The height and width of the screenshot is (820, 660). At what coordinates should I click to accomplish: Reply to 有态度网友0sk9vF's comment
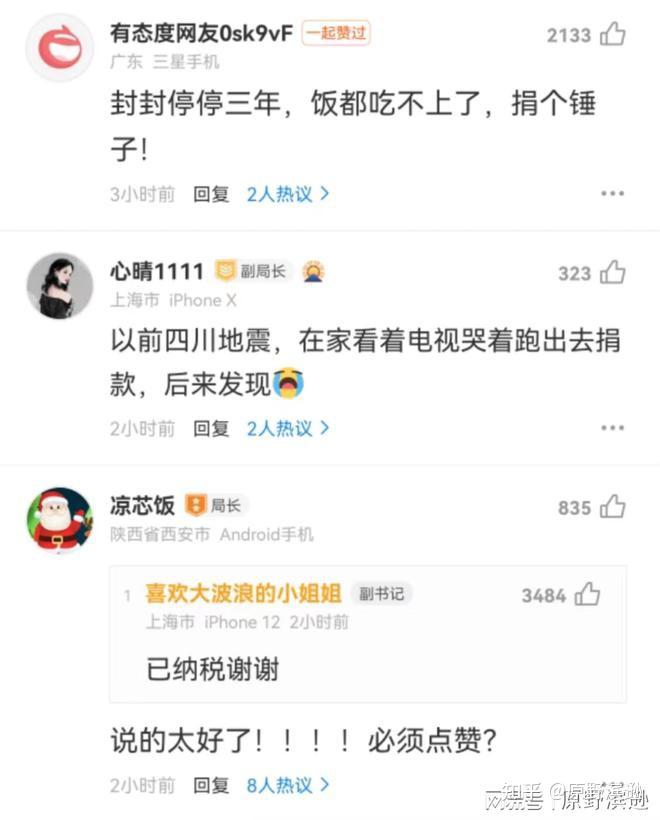pos(211,194)
